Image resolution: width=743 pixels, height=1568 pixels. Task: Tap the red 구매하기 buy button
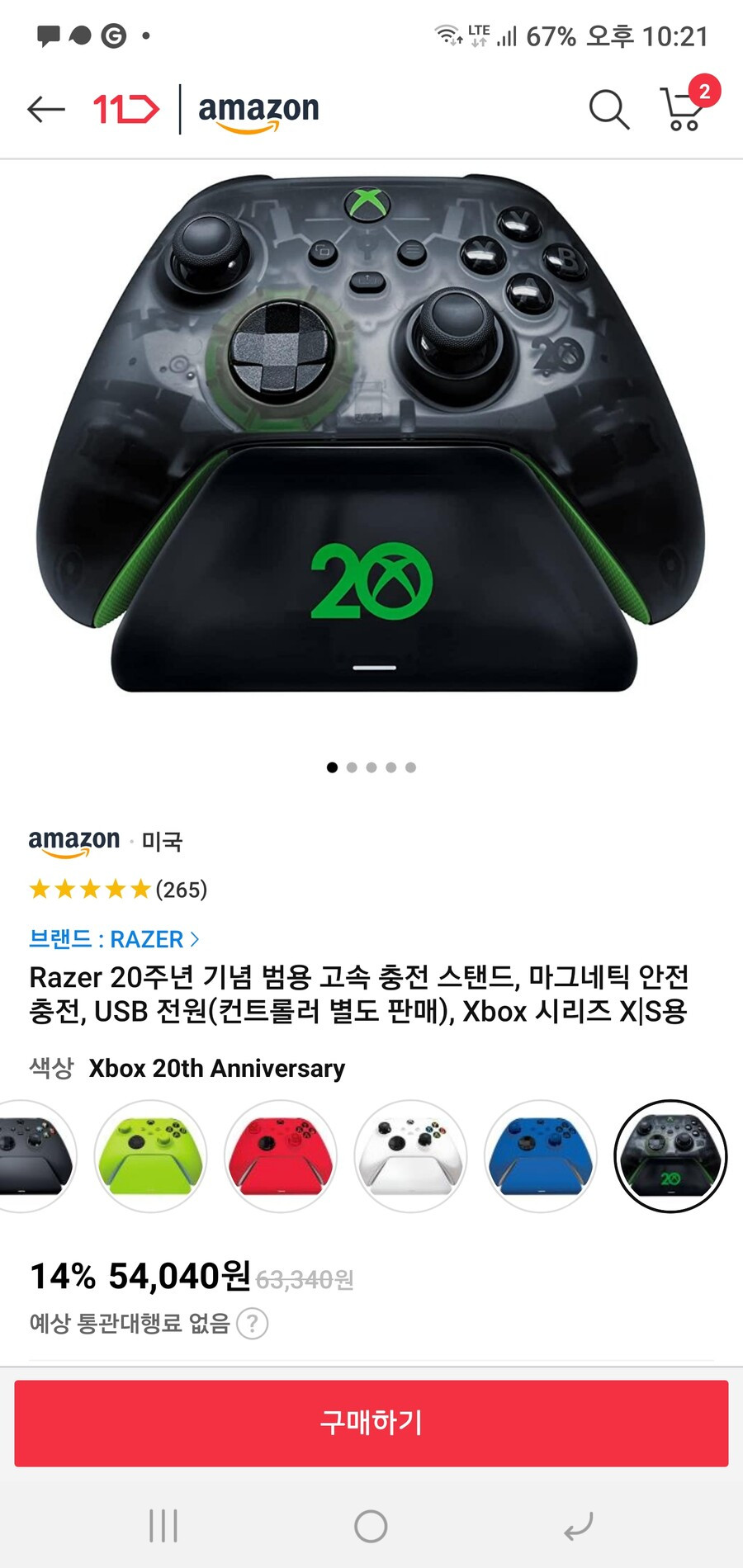(x=371, y=1424)
